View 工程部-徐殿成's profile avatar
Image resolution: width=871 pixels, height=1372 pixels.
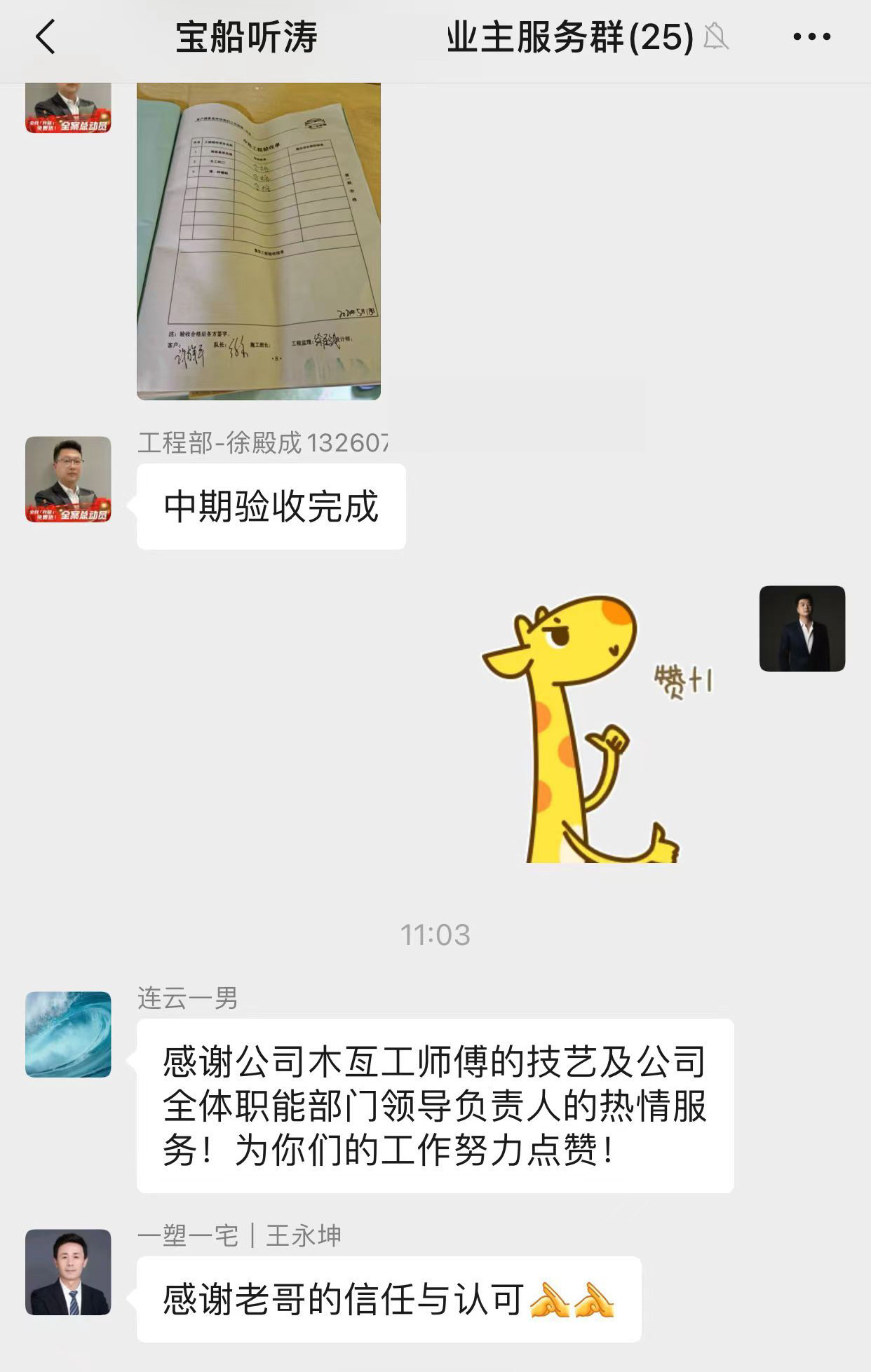[x=68, y=480]
